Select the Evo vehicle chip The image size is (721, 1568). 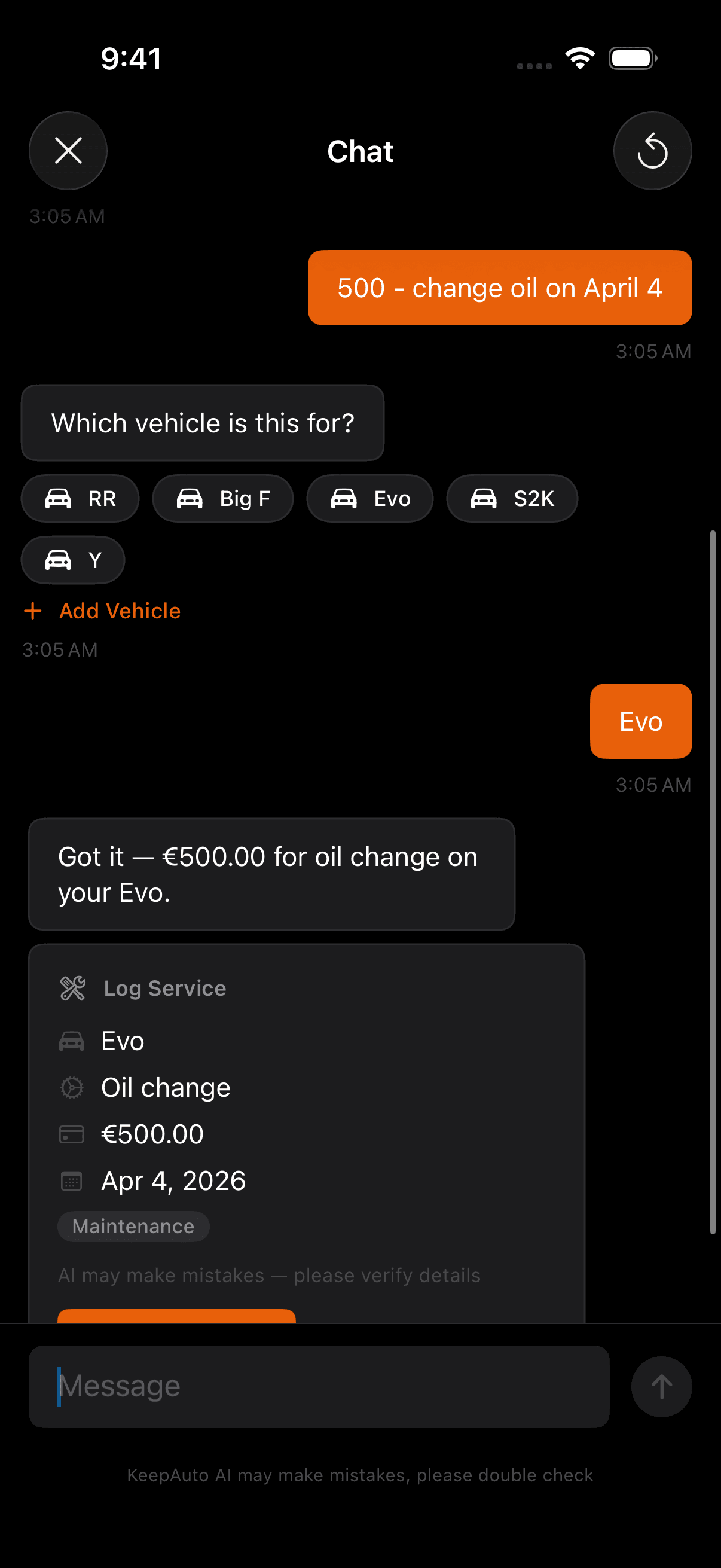370,498
